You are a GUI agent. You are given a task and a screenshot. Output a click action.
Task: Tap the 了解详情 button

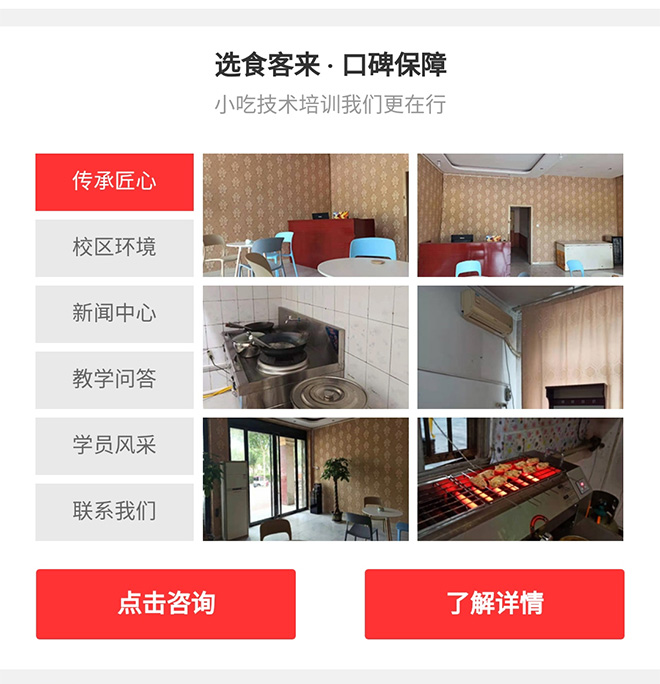pyautogui.click(x=494, y=604)
